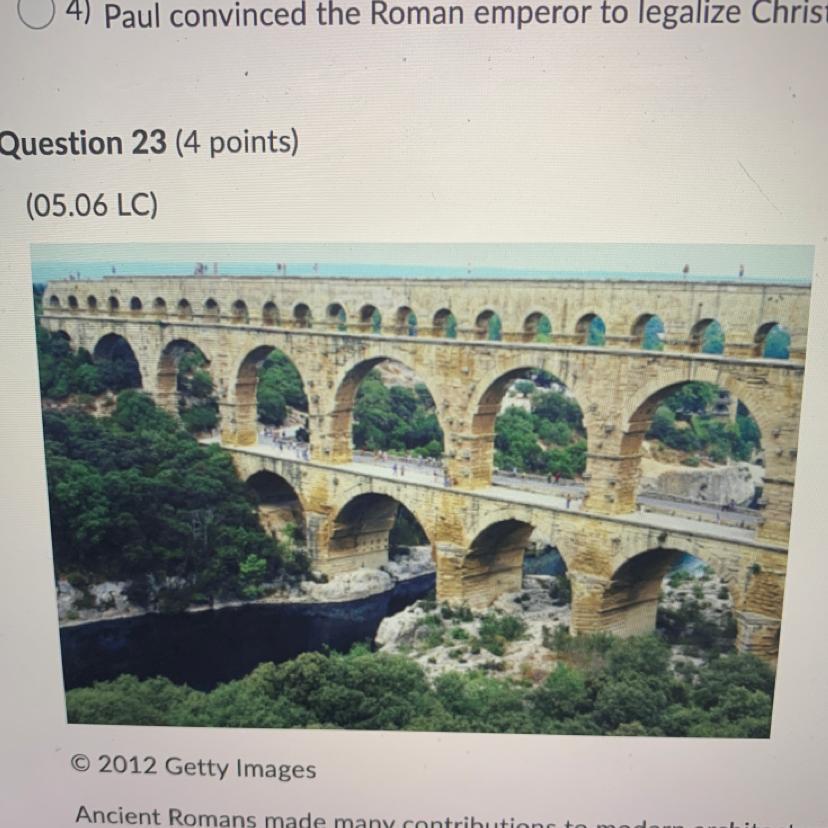The image size is (828, 828).
Task: Select answer option 4 about Paul
Action: pos(37,12)
